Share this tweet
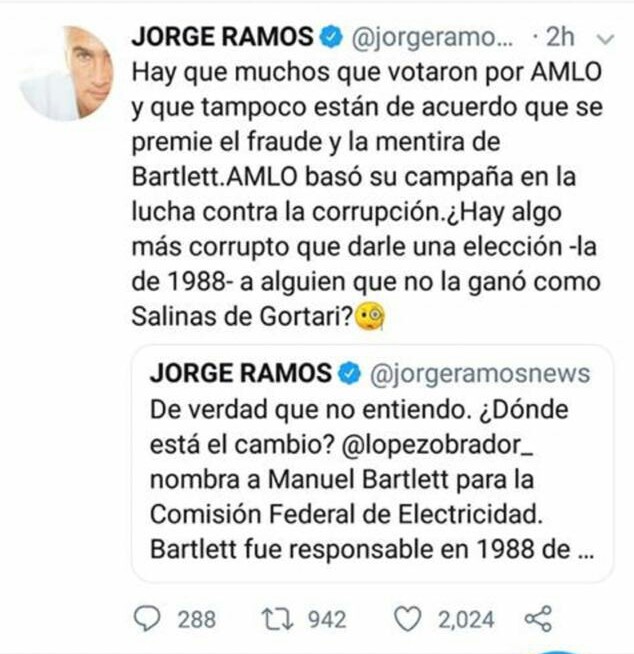The height and width of the screenshot is (654, 634). pyautogui.click(x=538, y=619)
